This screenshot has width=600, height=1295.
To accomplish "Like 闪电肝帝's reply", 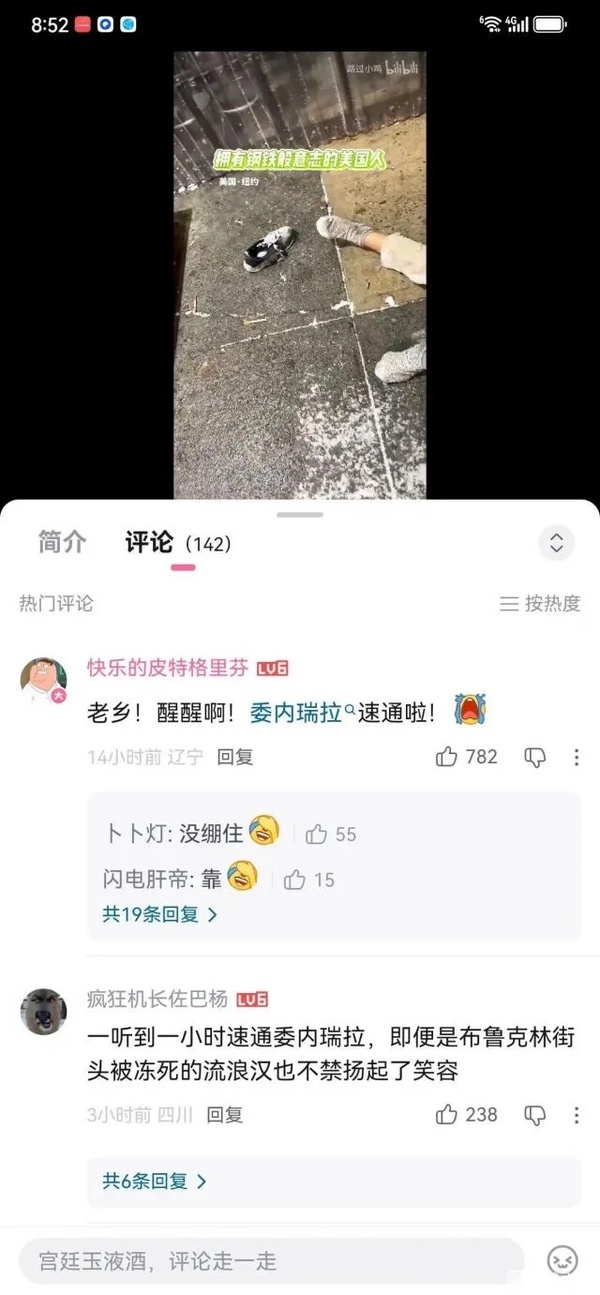I will pyautogui.click(x=295, y=880).
